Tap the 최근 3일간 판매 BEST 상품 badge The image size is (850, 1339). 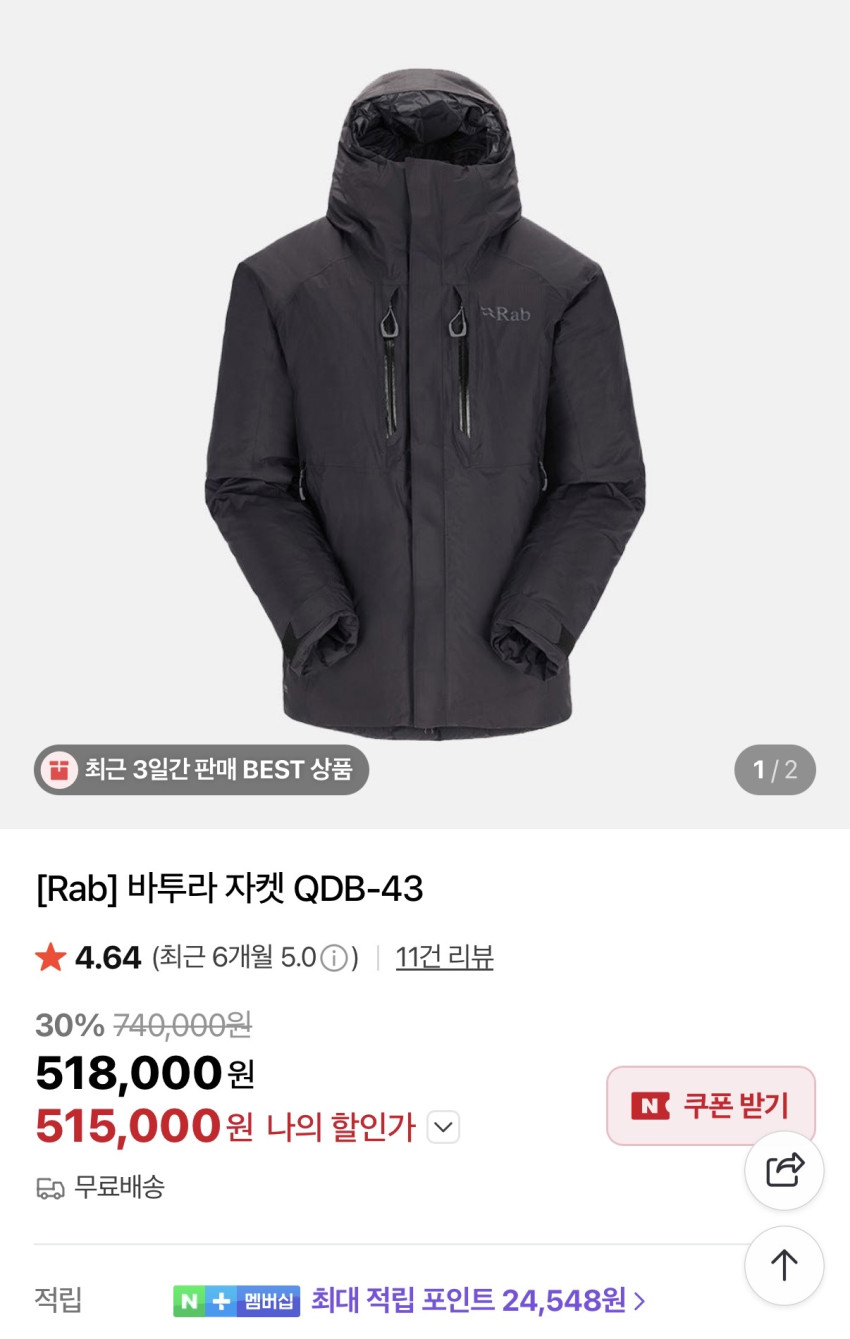202,770
